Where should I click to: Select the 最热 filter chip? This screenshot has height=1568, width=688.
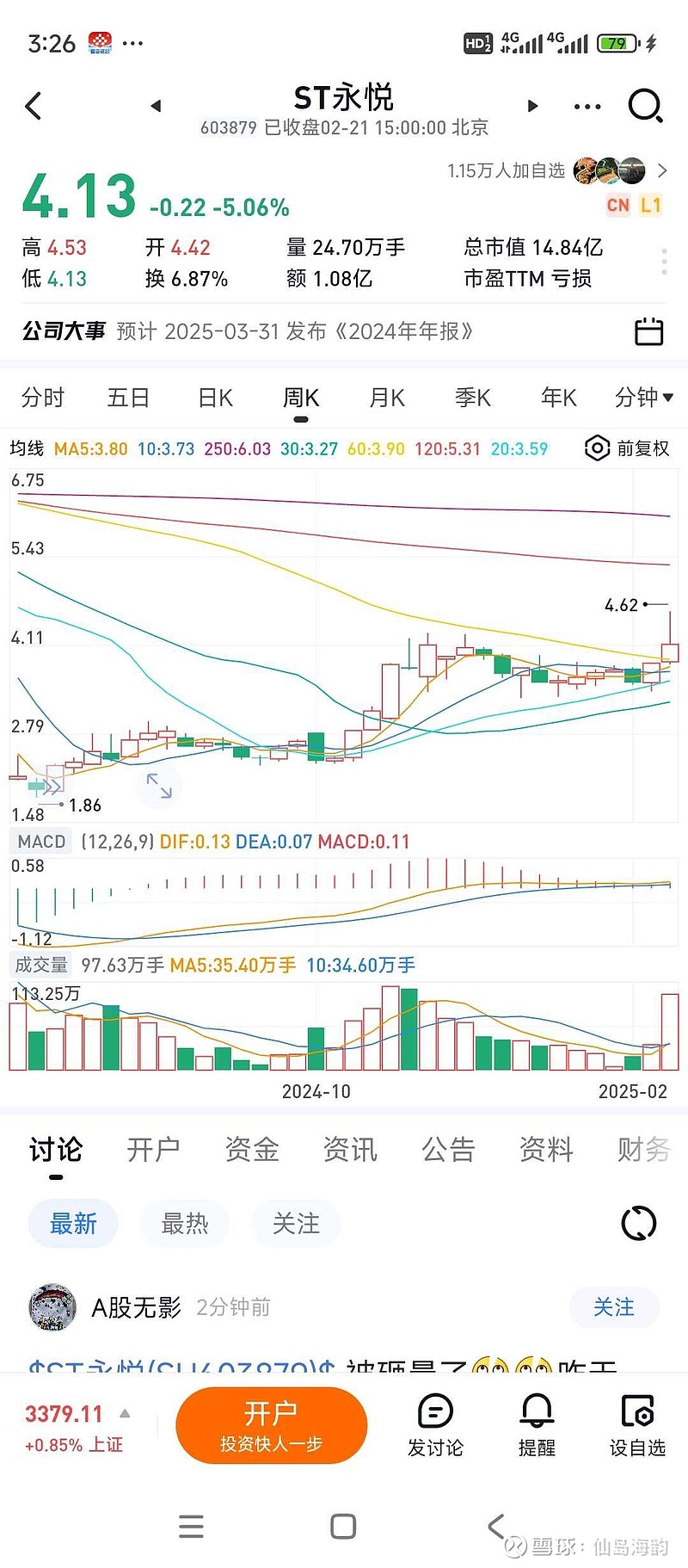pyautogui.click(x=185, y=1223)
